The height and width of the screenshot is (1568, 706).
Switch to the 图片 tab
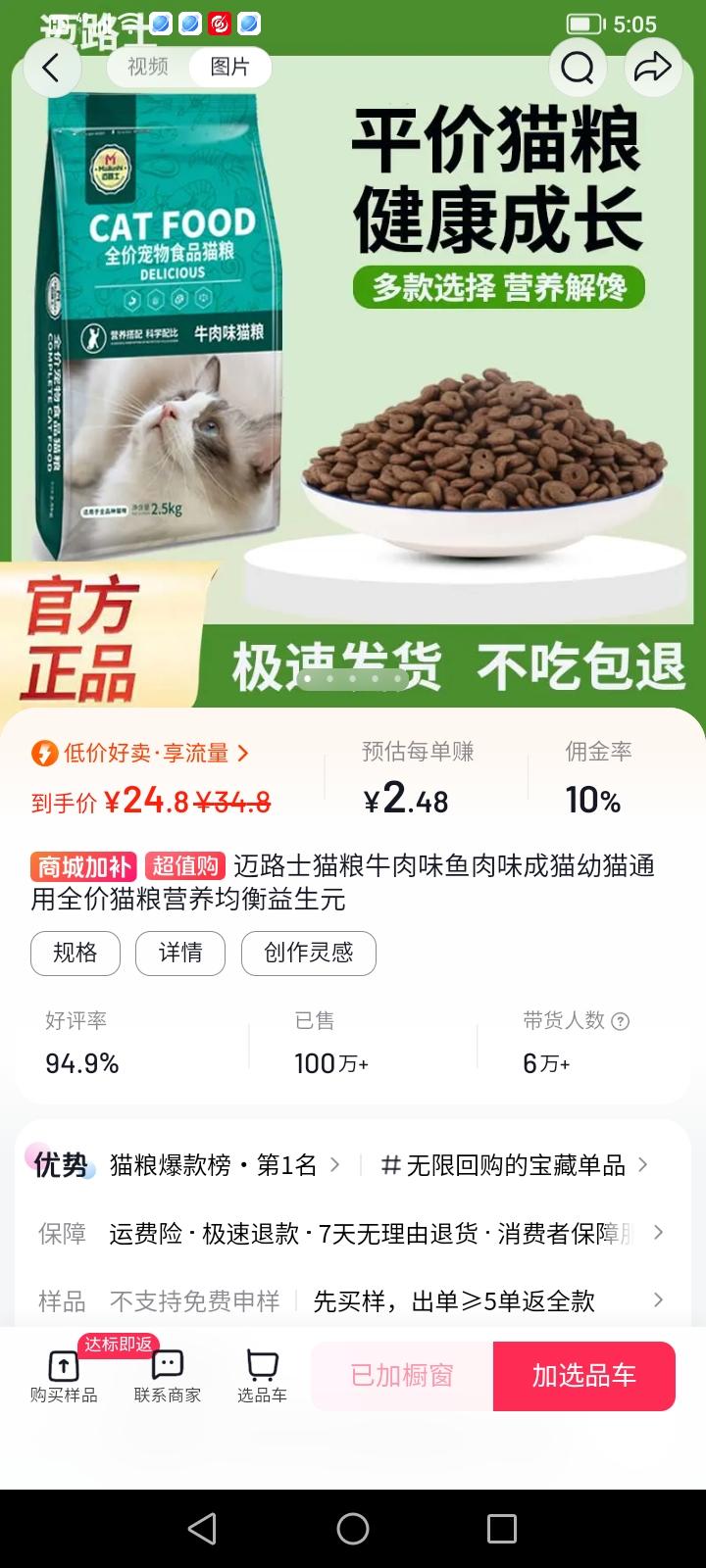pyautogui.click(x=230, y=67)
